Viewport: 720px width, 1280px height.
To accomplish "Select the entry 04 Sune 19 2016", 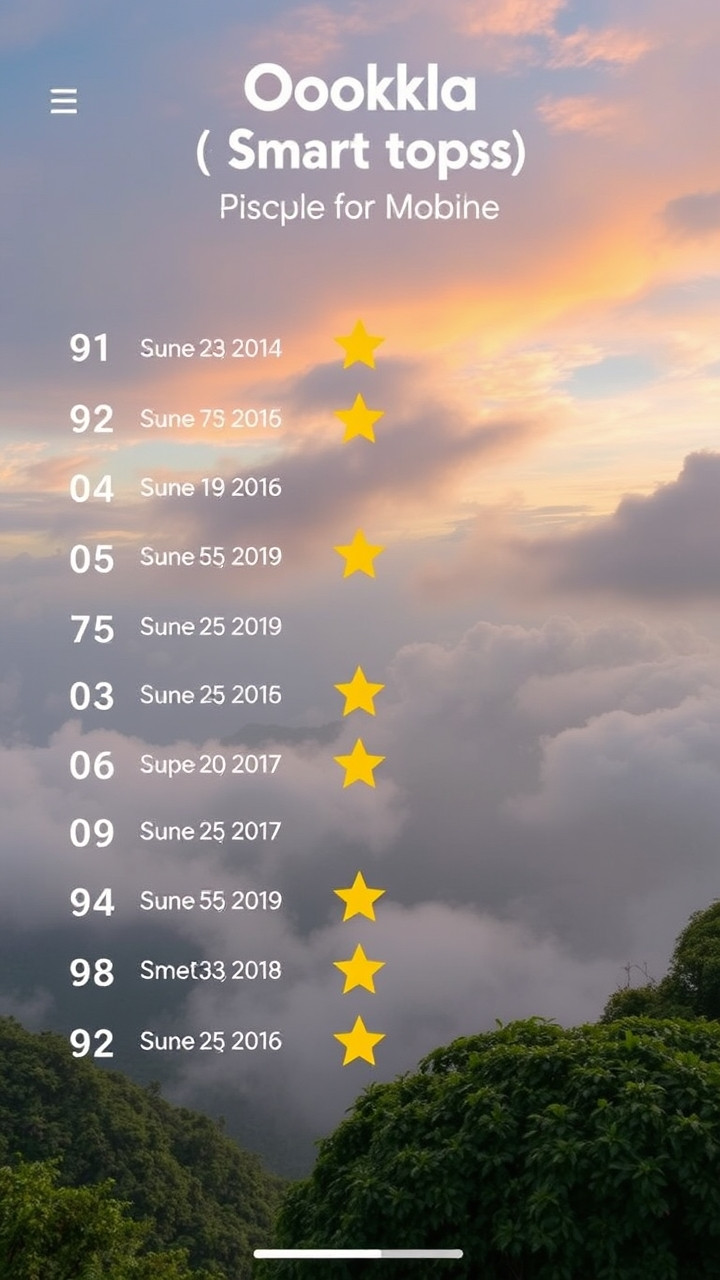I will click(x=227, y=488).
